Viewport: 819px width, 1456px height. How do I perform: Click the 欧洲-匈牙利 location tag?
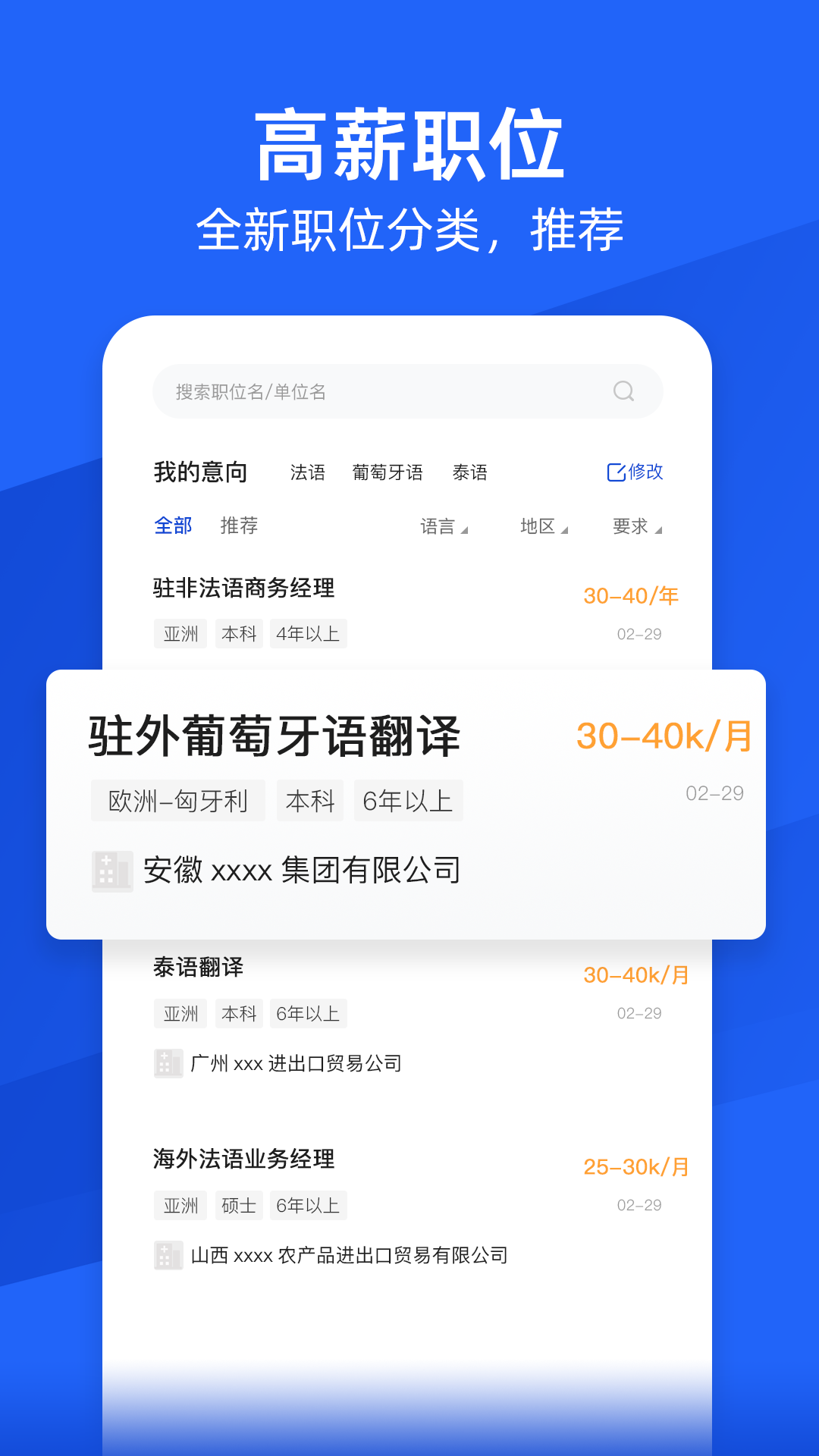click(177, 800)
